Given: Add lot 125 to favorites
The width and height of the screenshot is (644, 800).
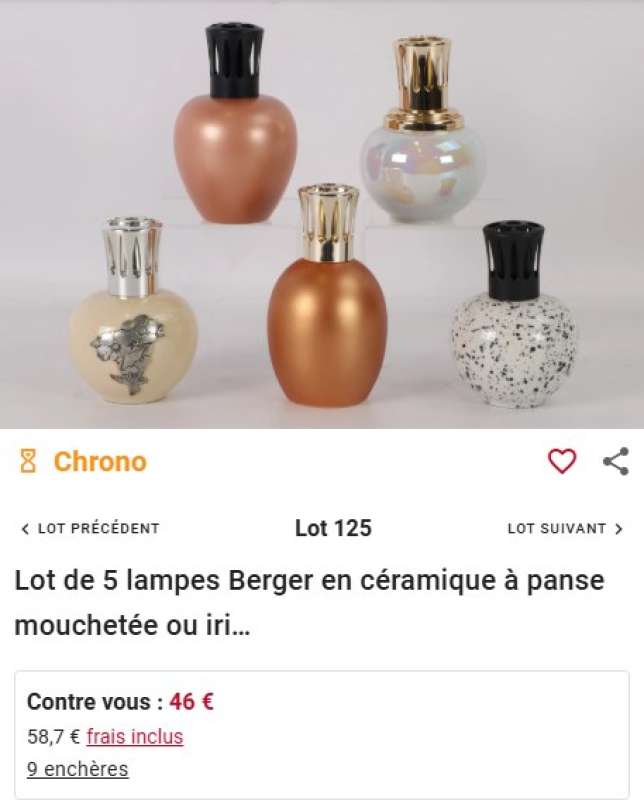Looking at the screenshot, I should [x=562, y=461].
